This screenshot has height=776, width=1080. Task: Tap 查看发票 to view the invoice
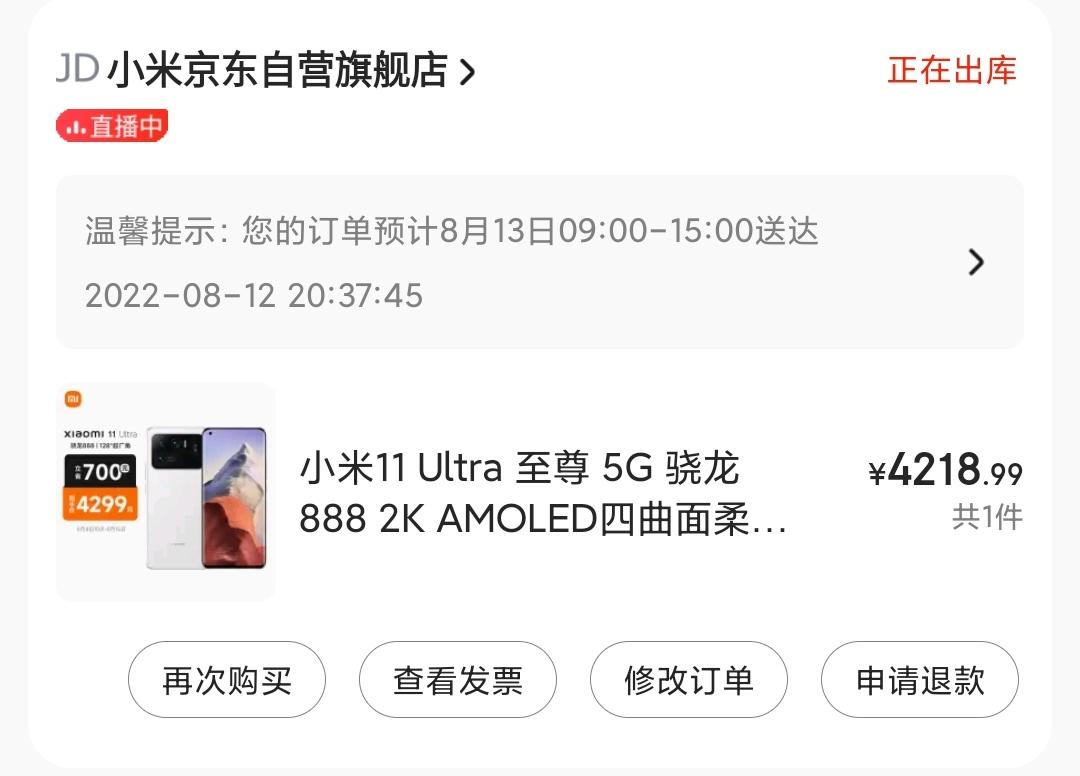(x=458, y=680)
